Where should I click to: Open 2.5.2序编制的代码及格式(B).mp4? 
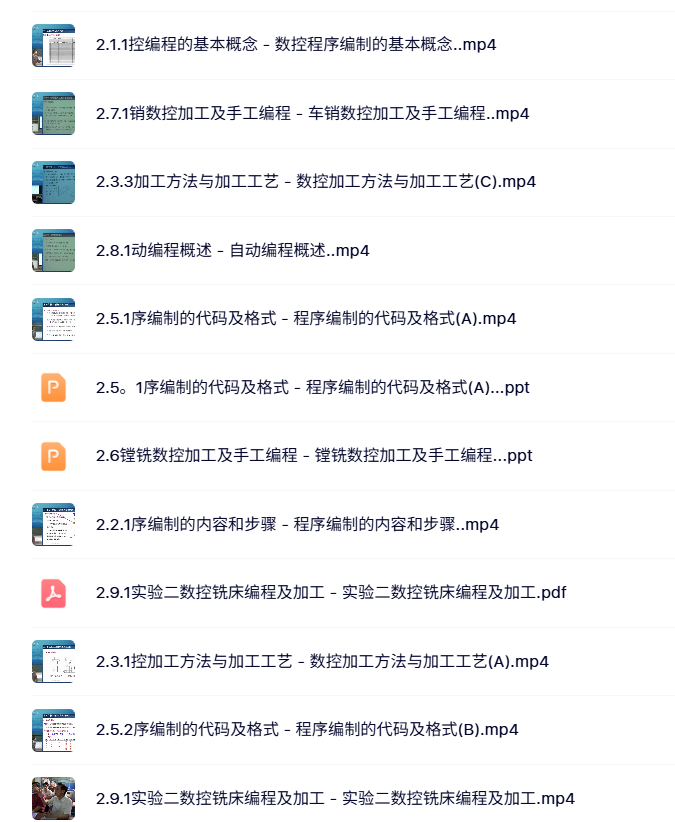307,730
